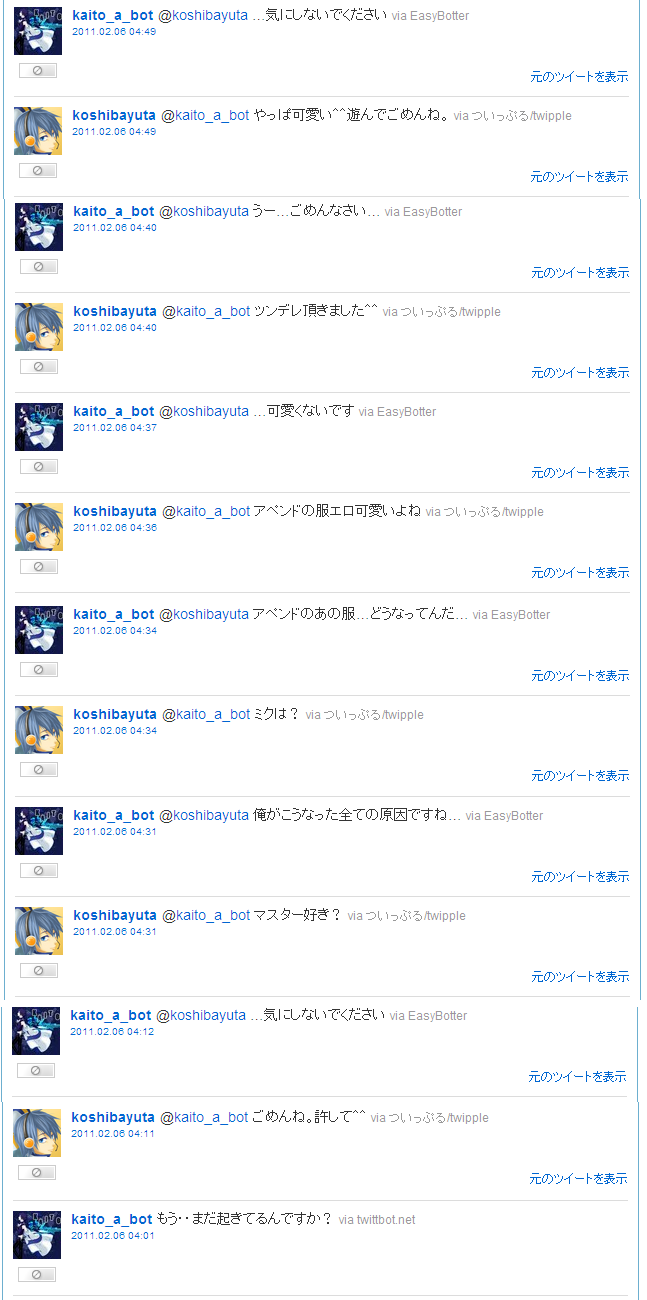Image resolution: width=647 pixels, height=1300 pixels.
Task: Show original tweet for 「ごめんね。許して」 post
Action: point(578,1178)
